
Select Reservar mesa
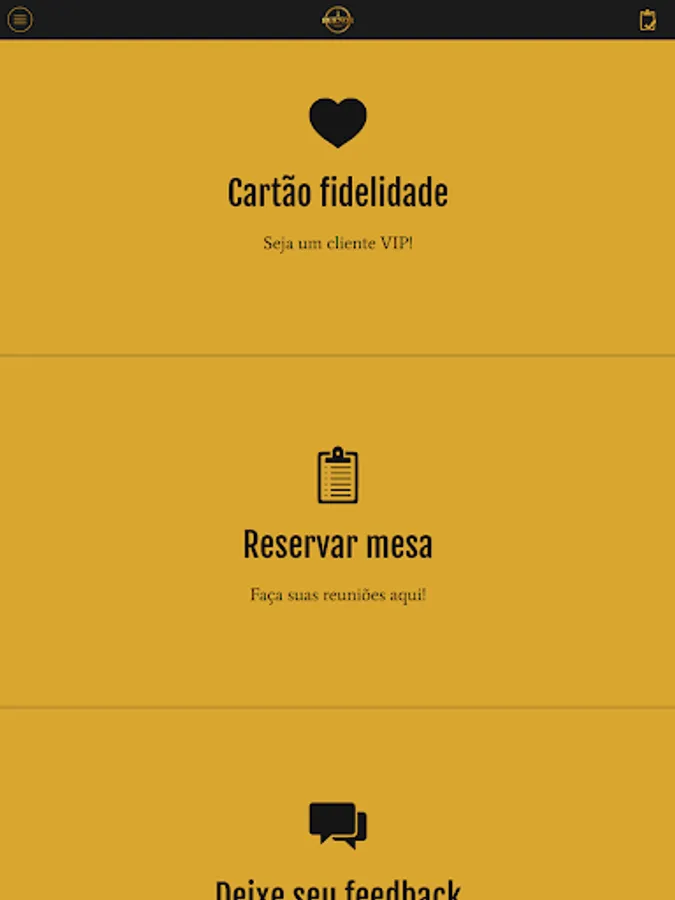coord(337,545)
